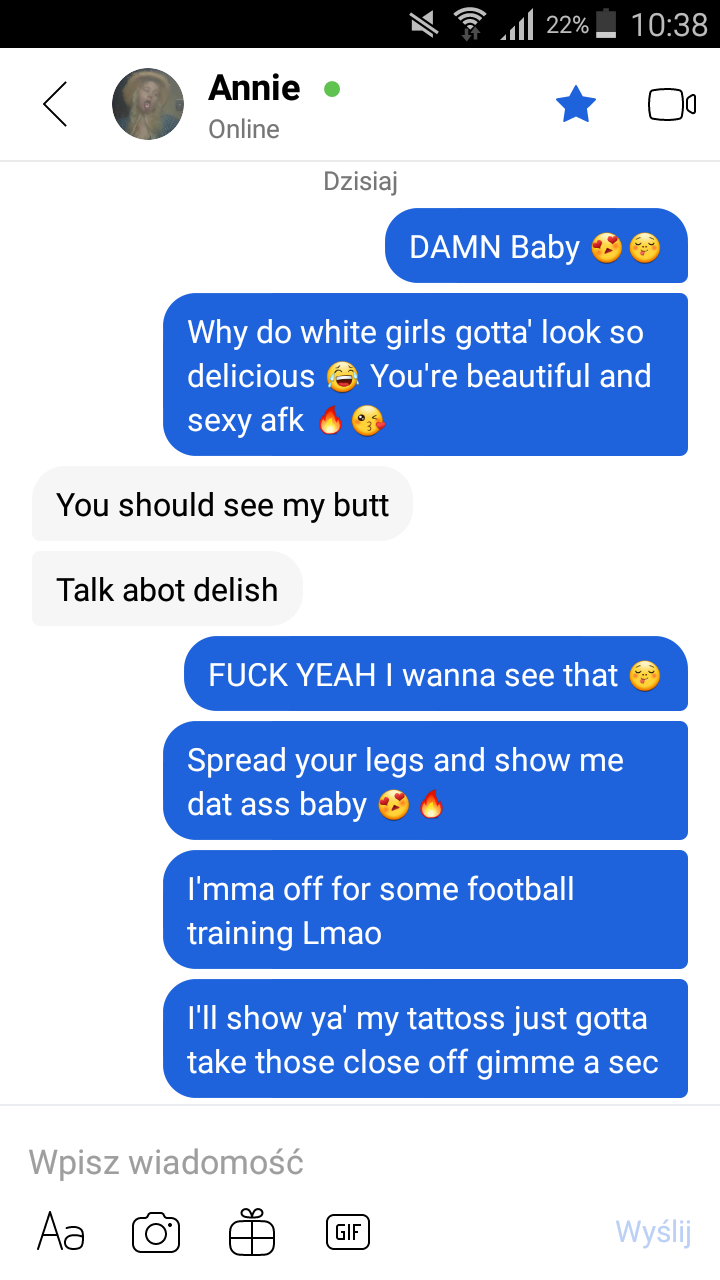This screenshot has width=720, height=1280.
Task: Send a gift using the gift icon
Action: click(251, 1231)
